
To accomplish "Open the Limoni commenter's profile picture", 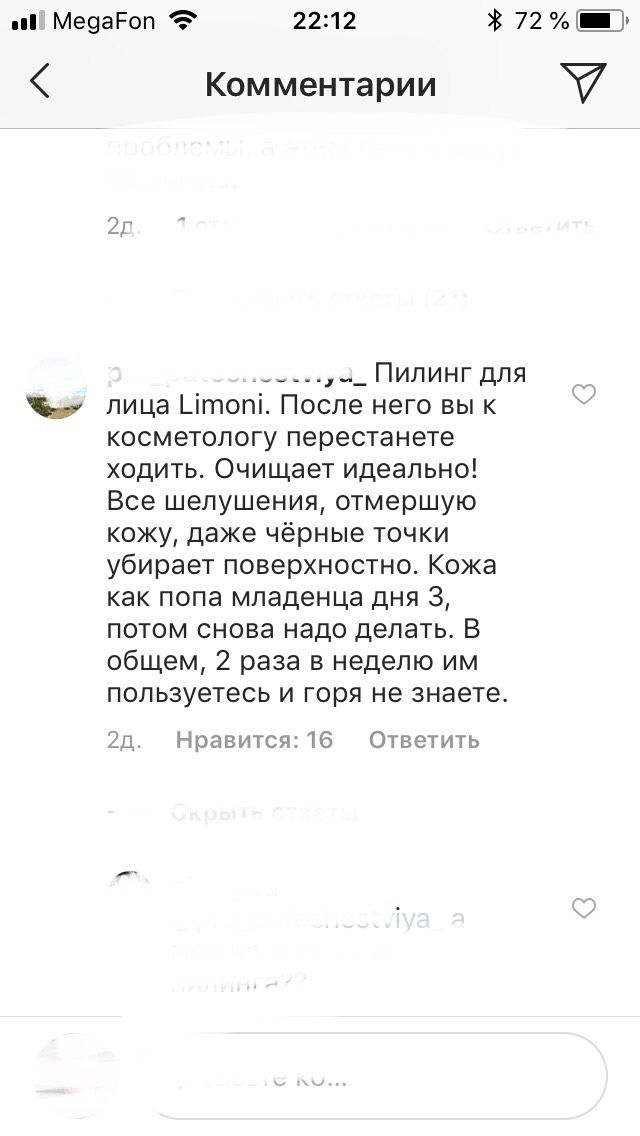I will (56, 388).
